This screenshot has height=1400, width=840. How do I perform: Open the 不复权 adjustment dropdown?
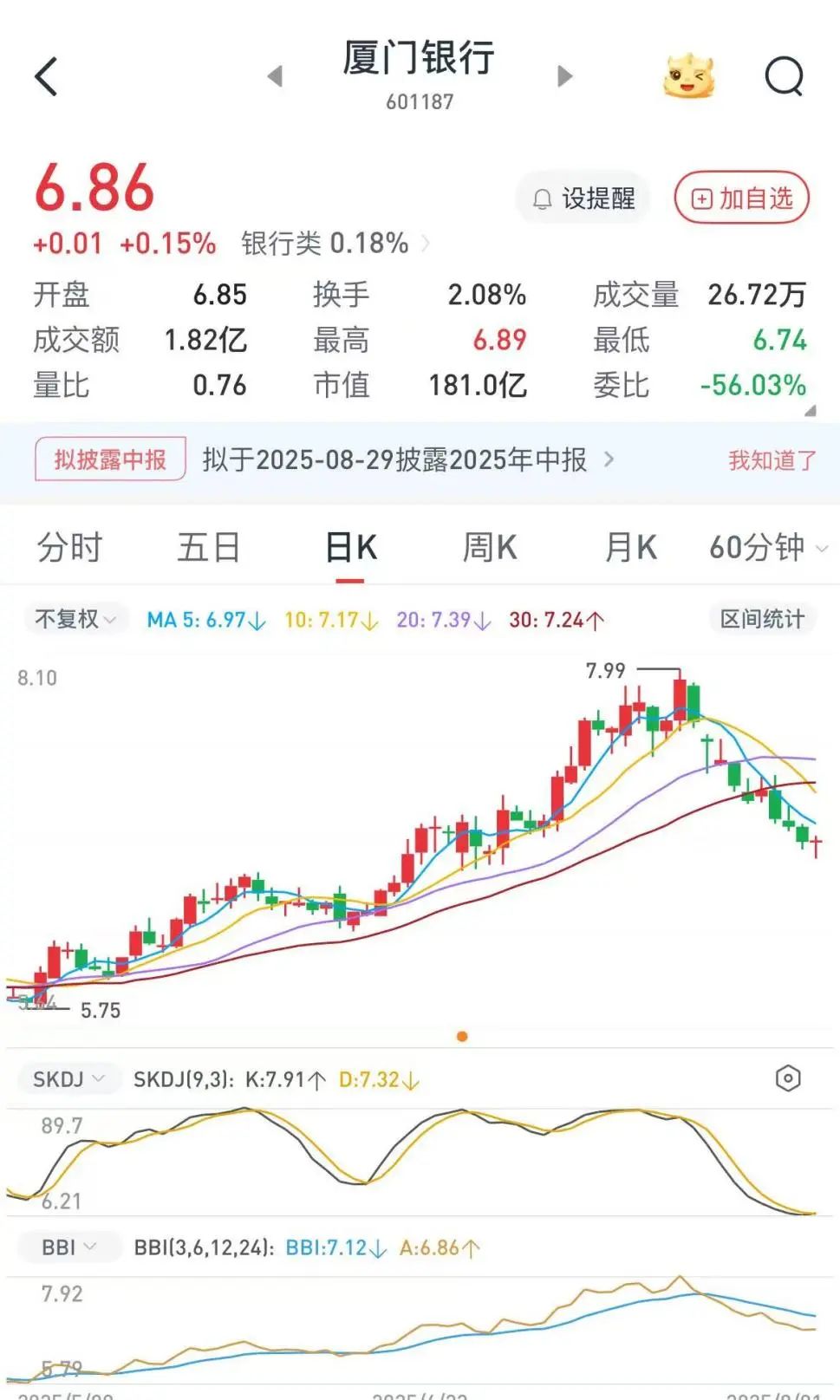(75, 619)
